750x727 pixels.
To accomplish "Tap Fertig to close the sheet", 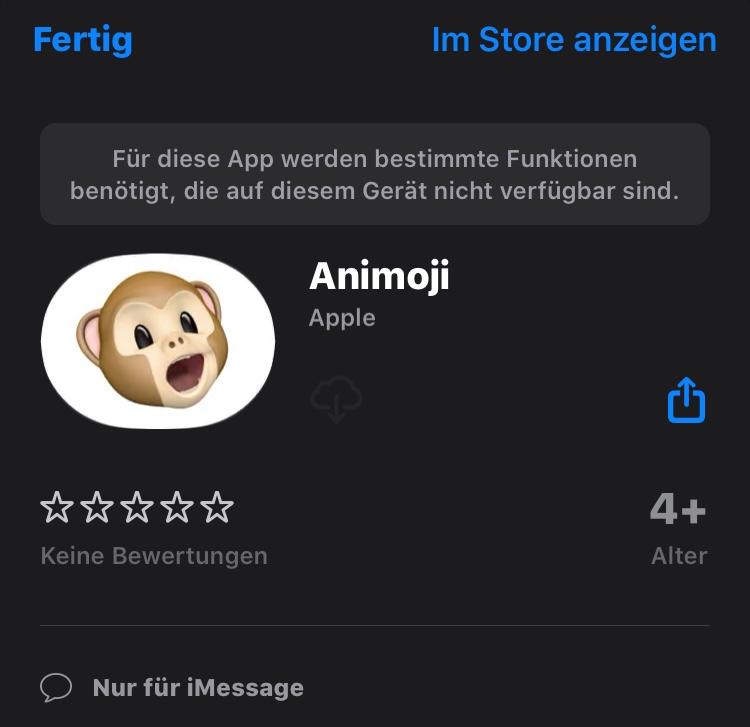I will [x=82, y=40].
